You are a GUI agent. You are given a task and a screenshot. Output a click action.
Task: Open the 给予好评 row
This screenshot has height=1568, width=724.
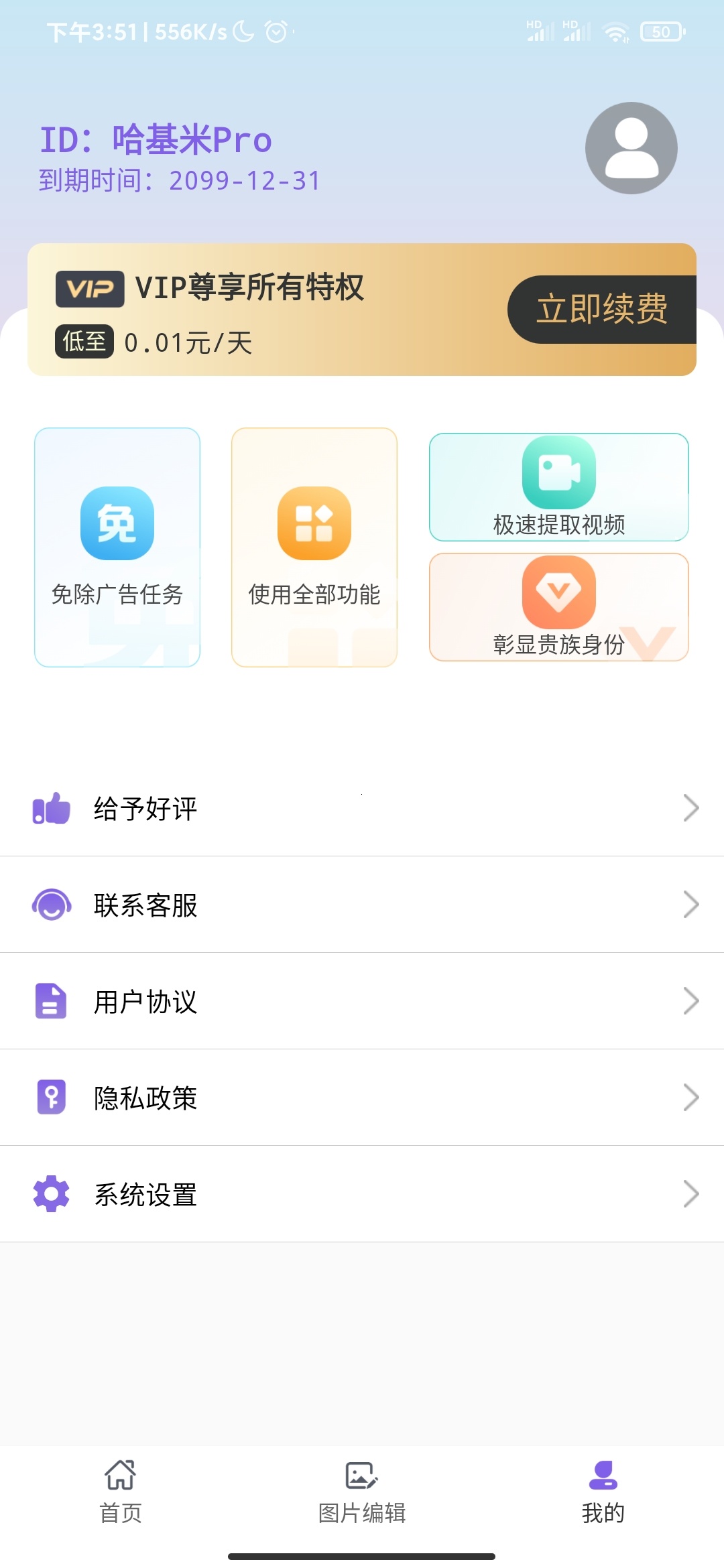[362, 808]
